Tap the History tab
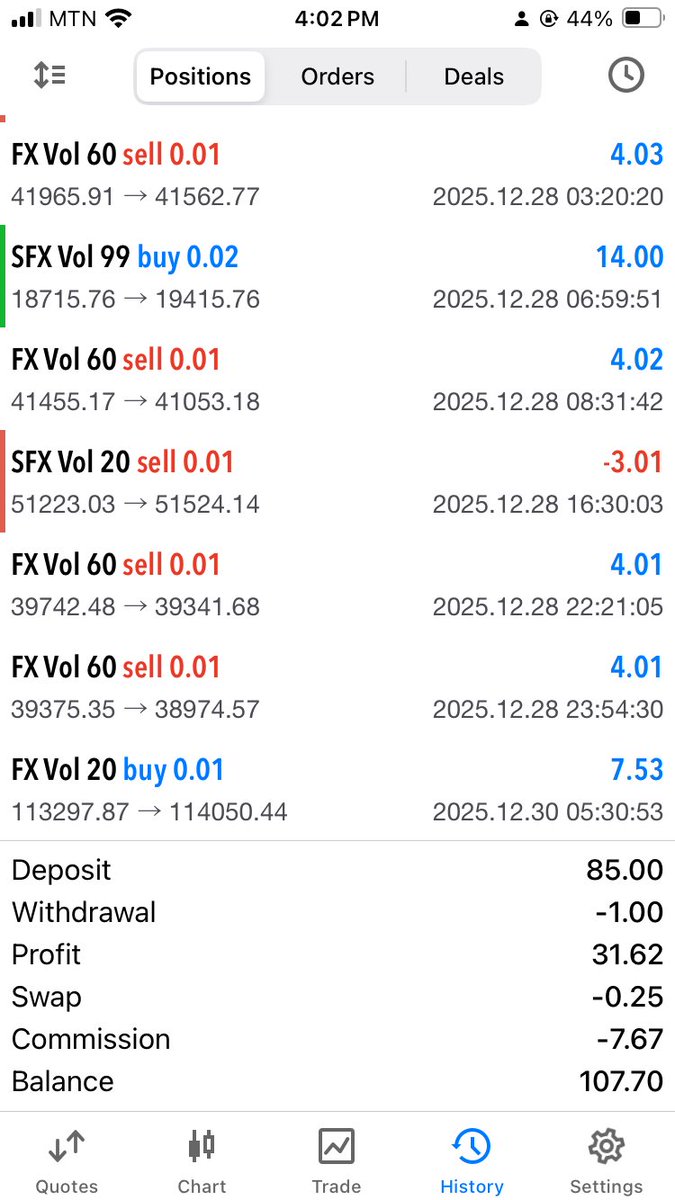This screenshot has width=675, height=1200. 471,1160
